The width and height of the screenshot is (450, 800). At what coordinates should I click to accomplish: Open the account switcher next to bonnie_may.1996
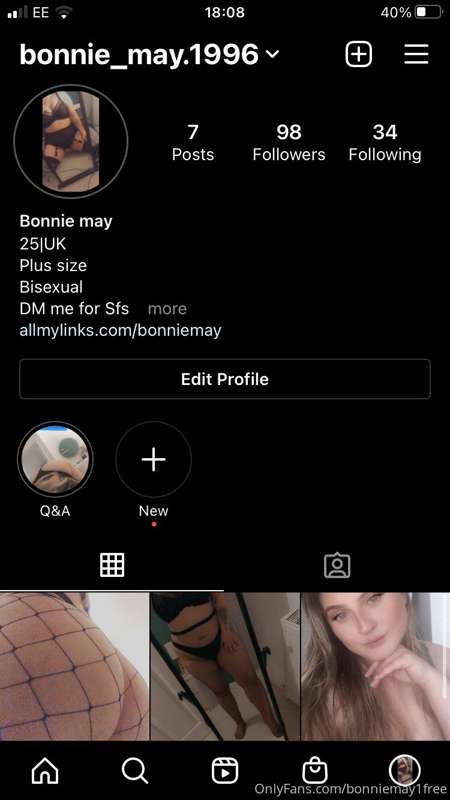click(273, 54)
